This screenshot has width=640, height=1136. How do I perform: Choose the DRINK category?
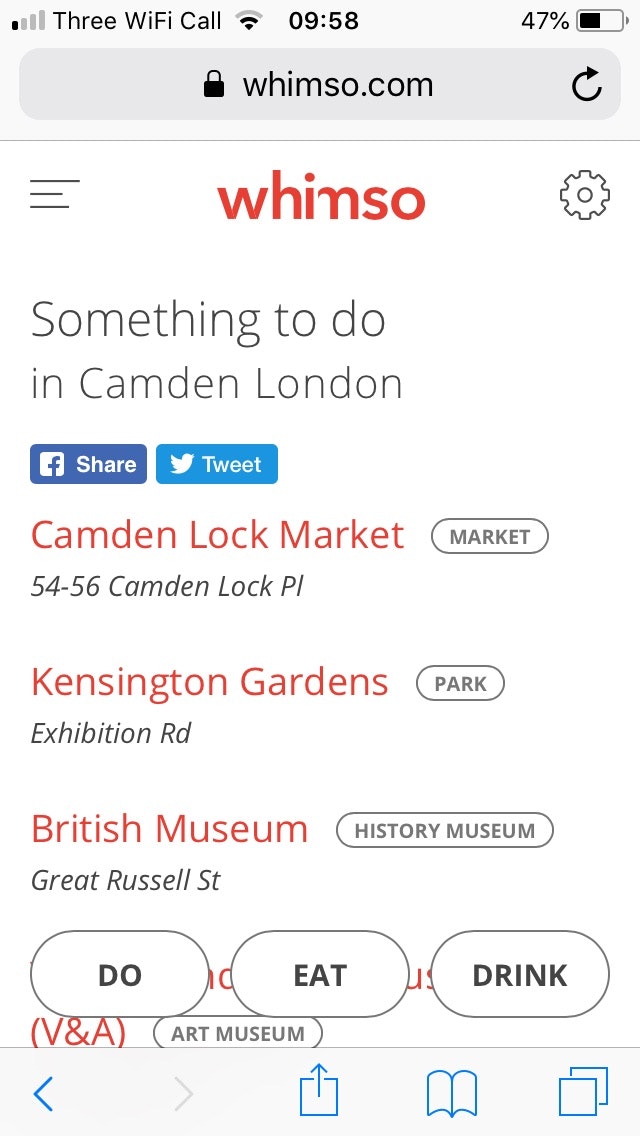(520, 975)
